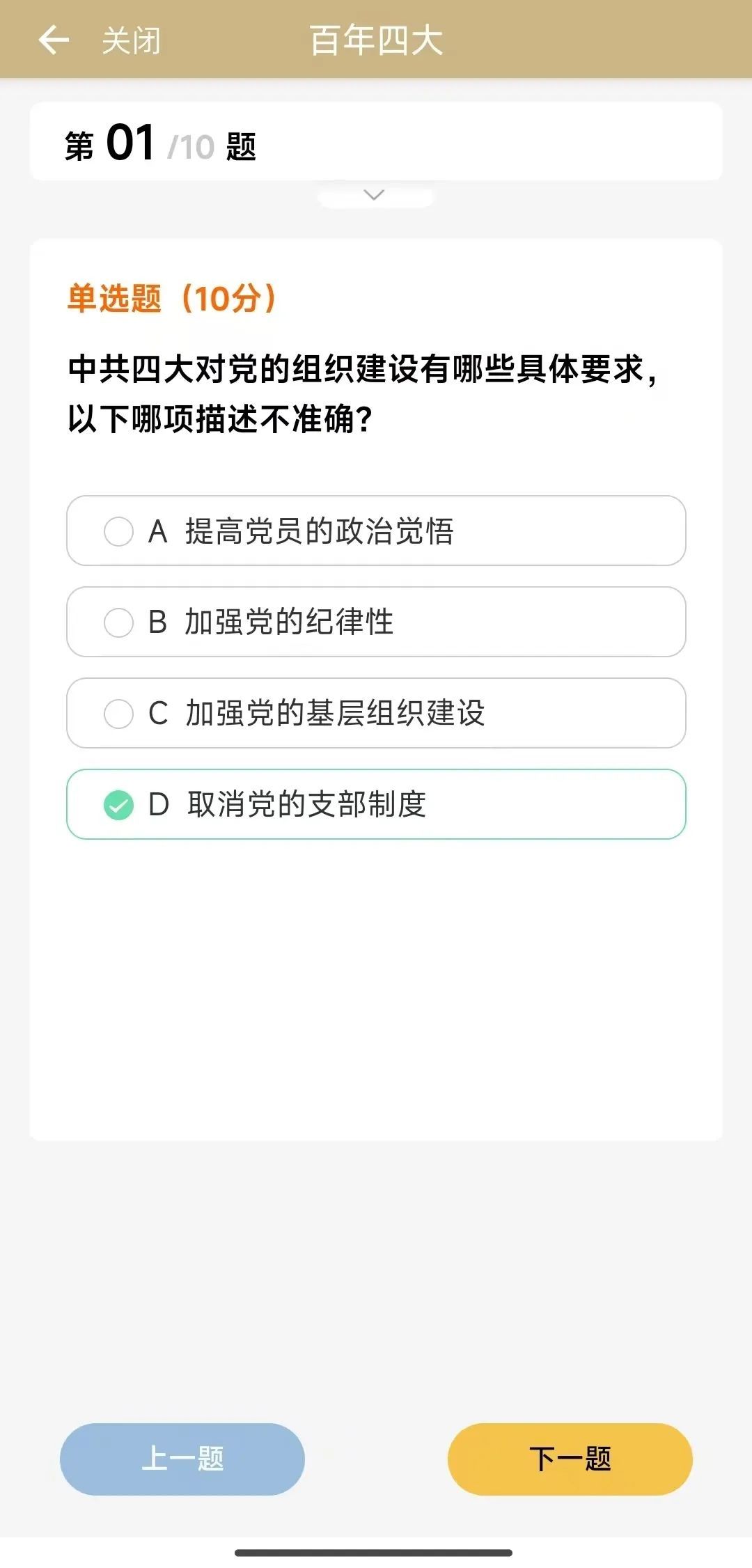Select option D 取消党的支部制度
The width and height of the screenshot is (752, 1568).
pos(376,804)
